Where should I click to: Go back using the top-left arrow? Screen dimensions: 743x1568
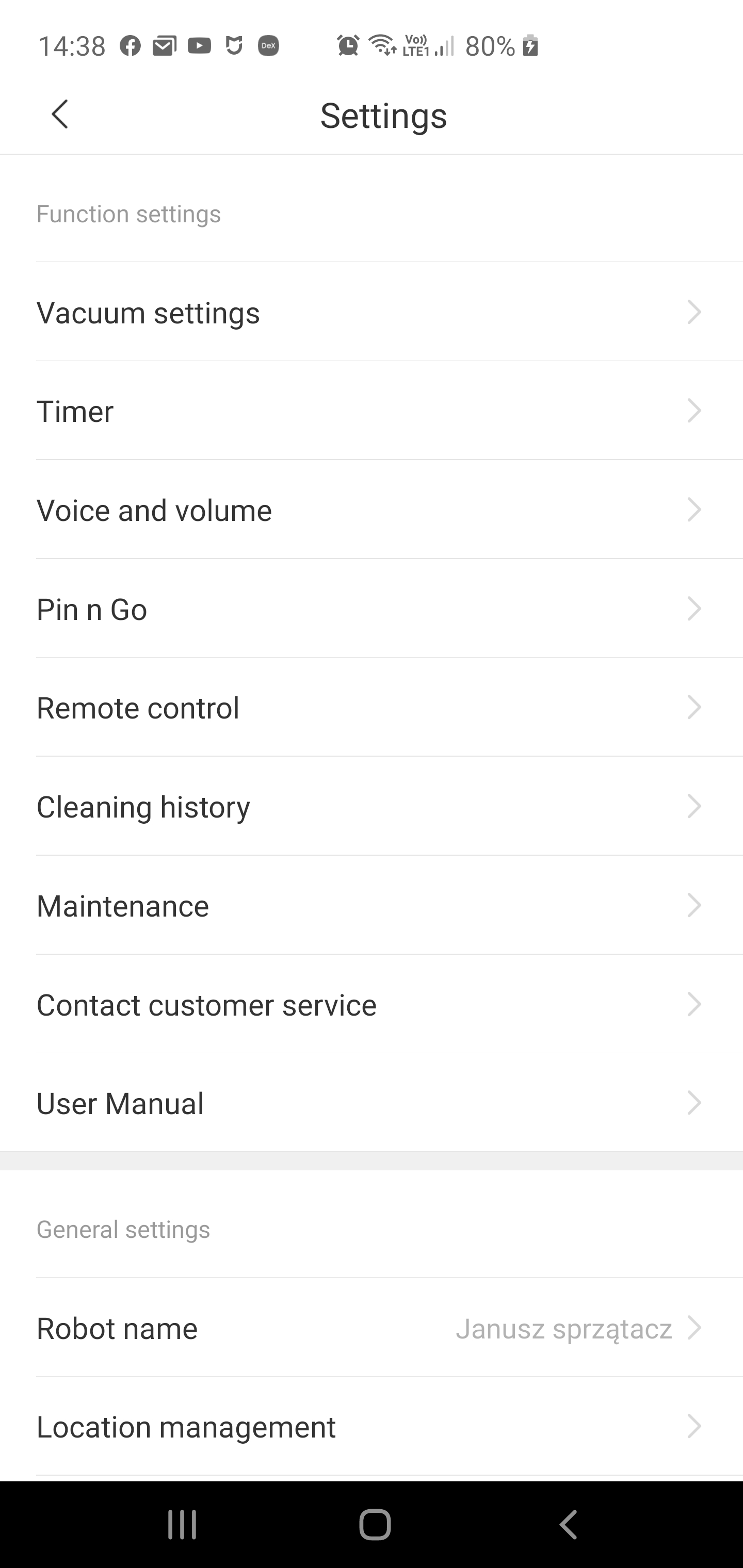coord(60,115)
